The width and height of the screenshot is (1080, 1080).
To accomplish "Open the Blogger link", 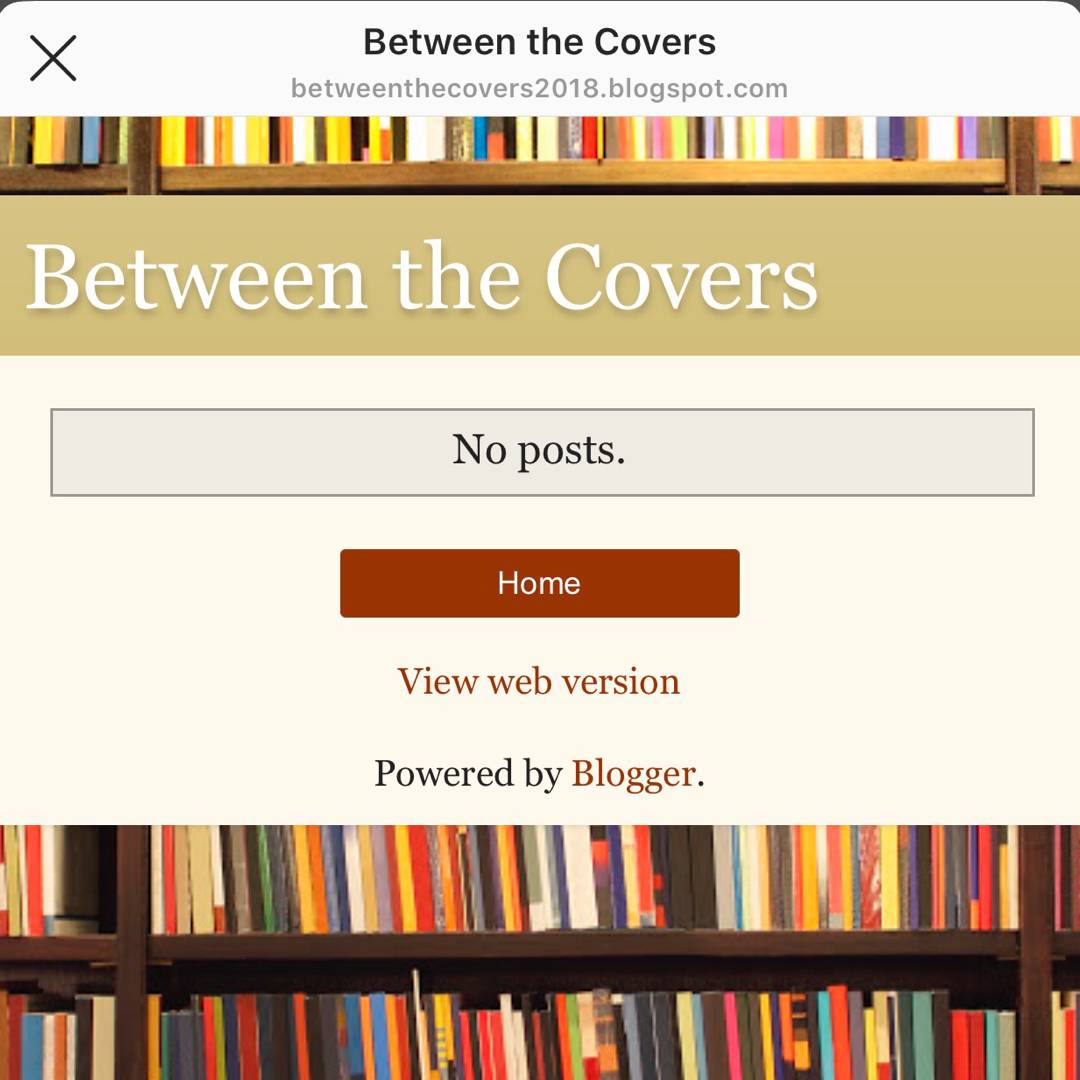I will [633, 774].
